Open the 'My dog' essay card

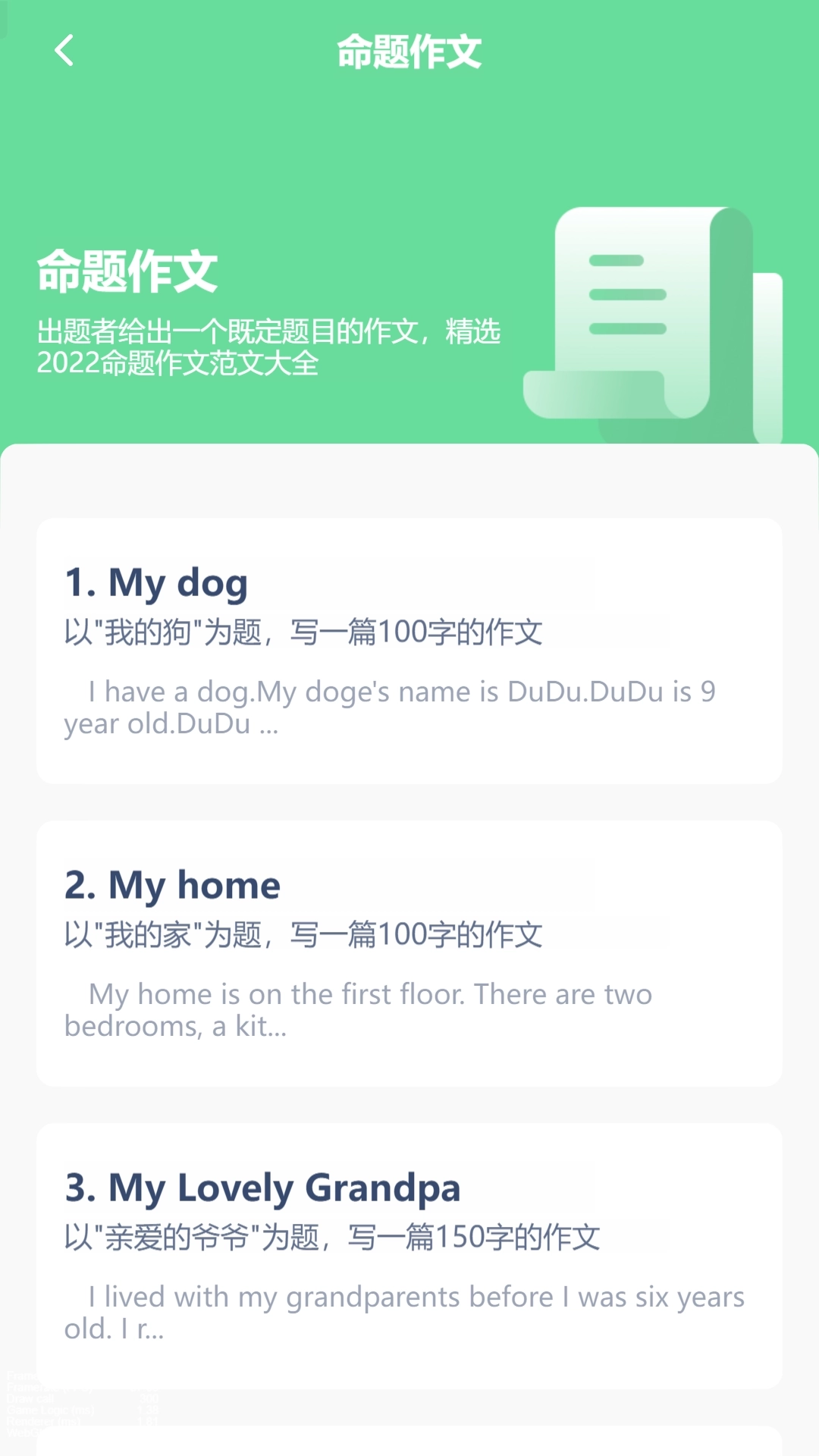point(409,648)
